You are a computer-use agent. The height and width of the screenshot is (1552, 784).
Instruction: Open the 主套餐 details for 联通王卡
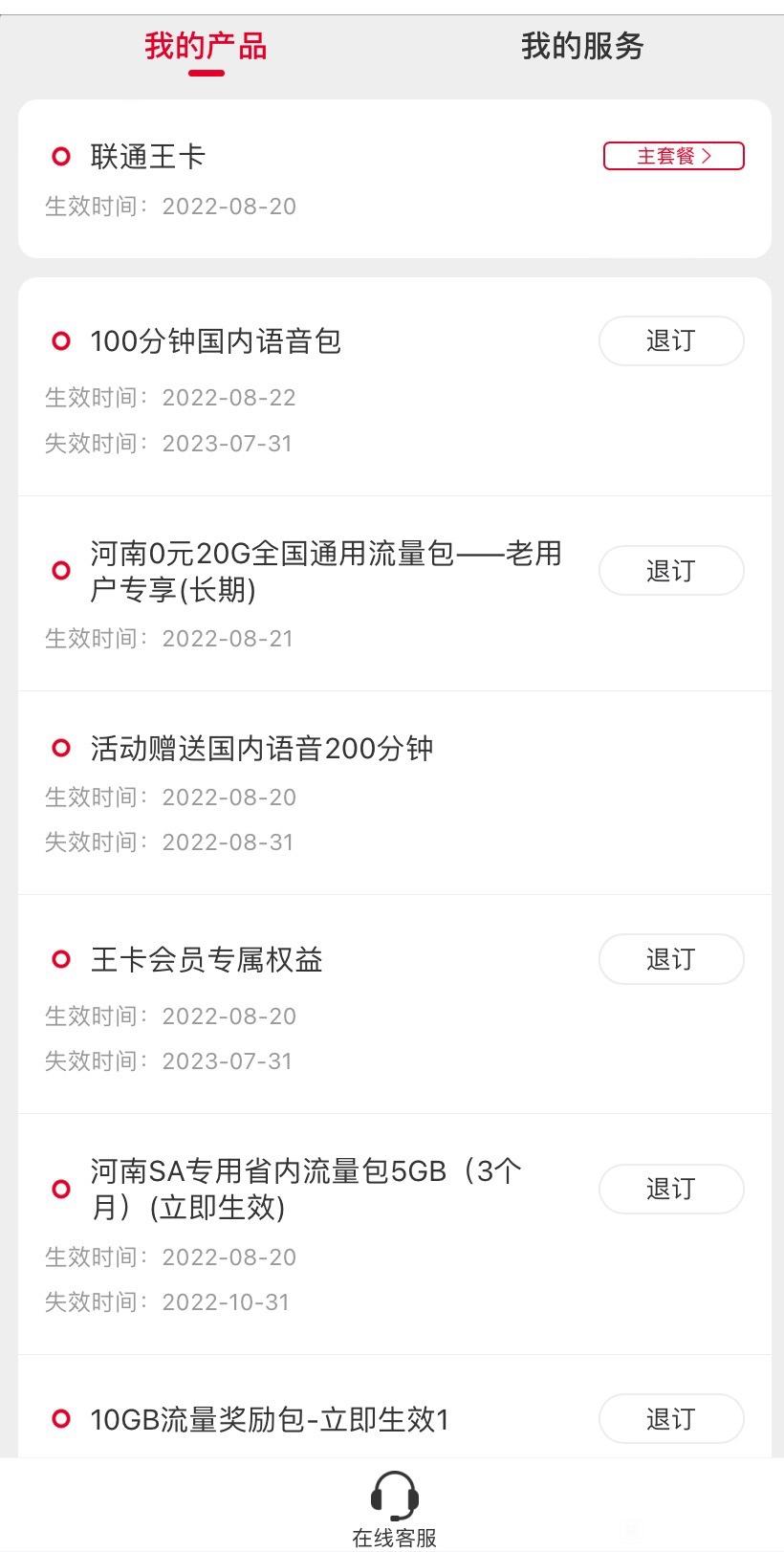(673, 156)
